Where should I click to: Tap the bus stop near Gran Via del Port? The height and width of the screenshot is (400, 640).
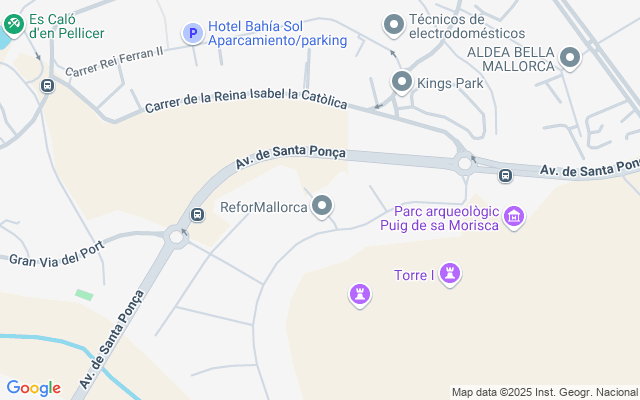pyautogui.click(x=195, y=216)
